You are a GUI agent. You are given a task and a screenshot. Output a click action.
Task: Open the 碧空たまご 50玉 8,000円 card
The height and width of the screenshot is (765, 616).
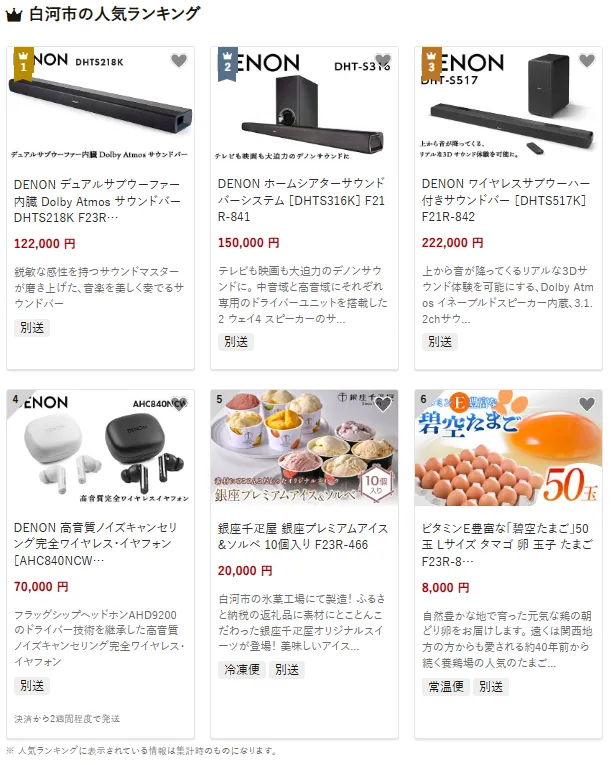pos(508,544)
